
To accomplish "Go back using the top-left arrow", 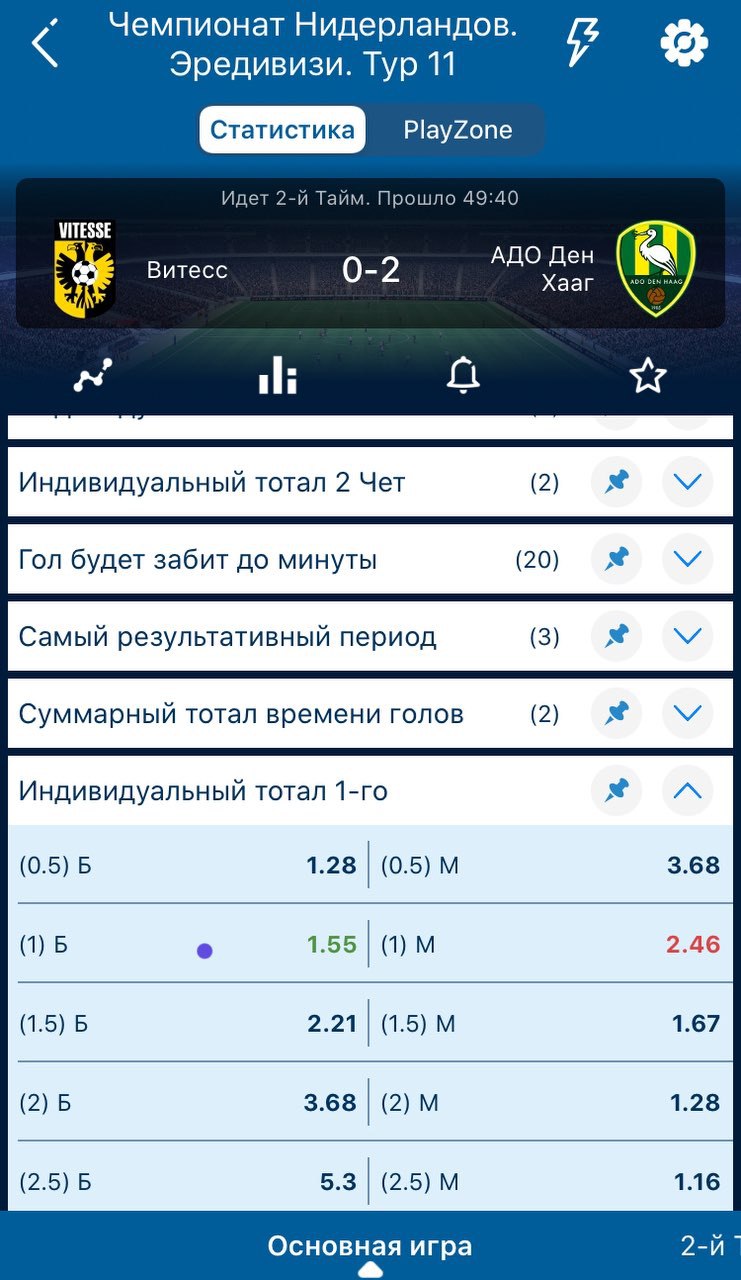I will pos(45,45).
